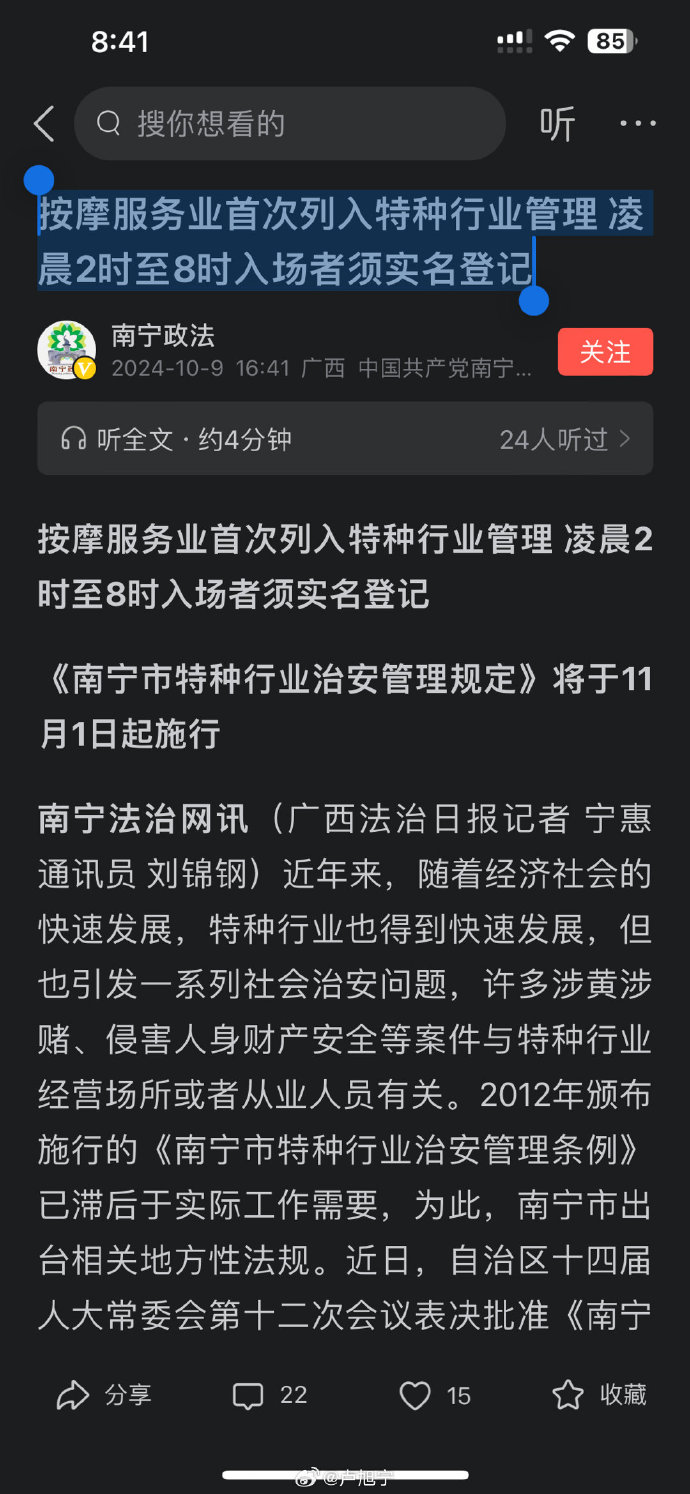
Task: Save the article with 收藏
Action: pyautogui.click(x=600, y=1395)
